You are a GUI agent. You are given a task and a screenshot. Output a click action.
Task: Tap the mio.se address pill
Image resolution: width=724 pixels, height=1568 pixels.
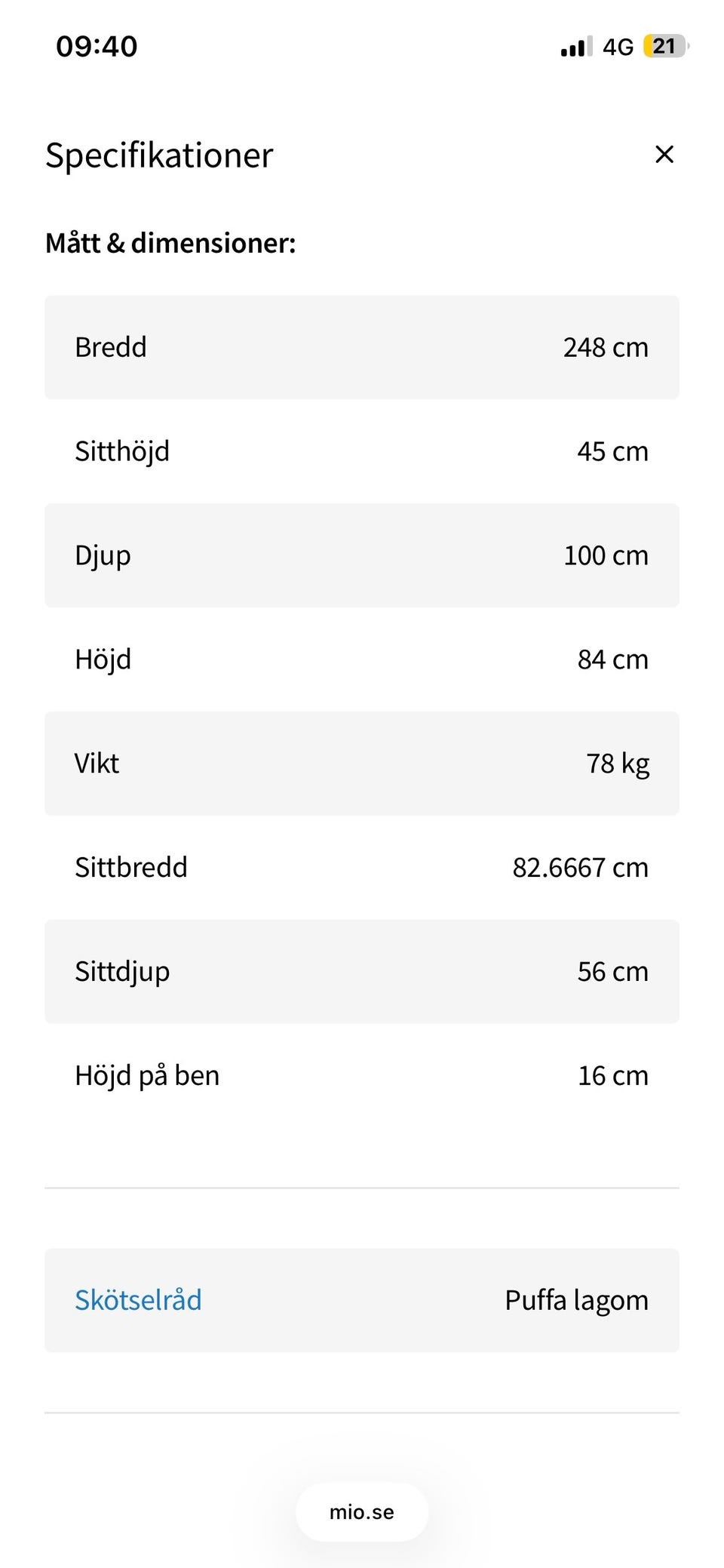362,1512
